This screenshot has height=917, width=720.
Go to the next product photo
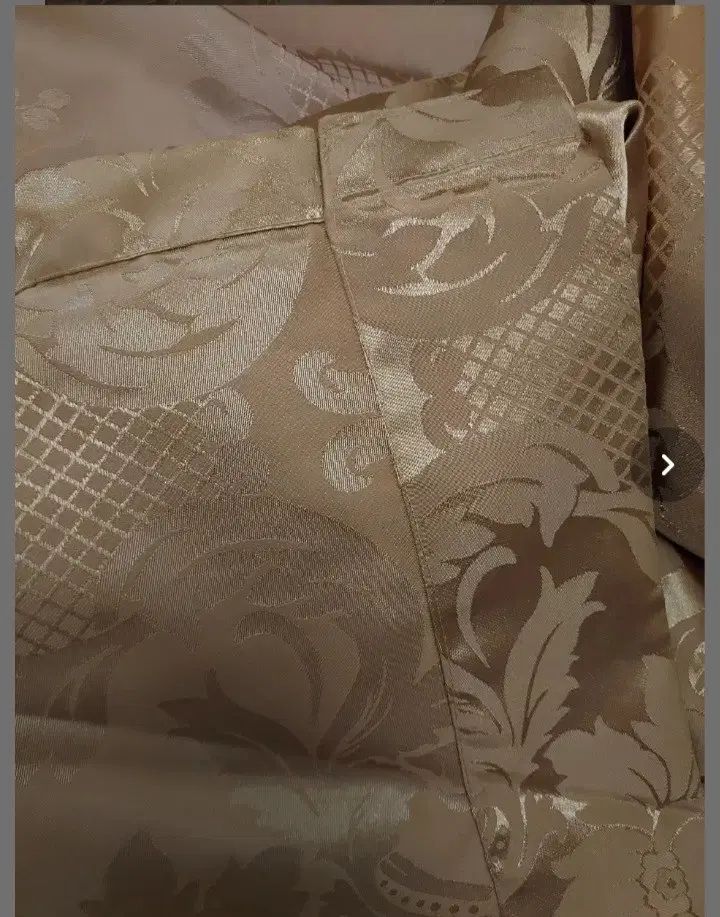point(668,465)
